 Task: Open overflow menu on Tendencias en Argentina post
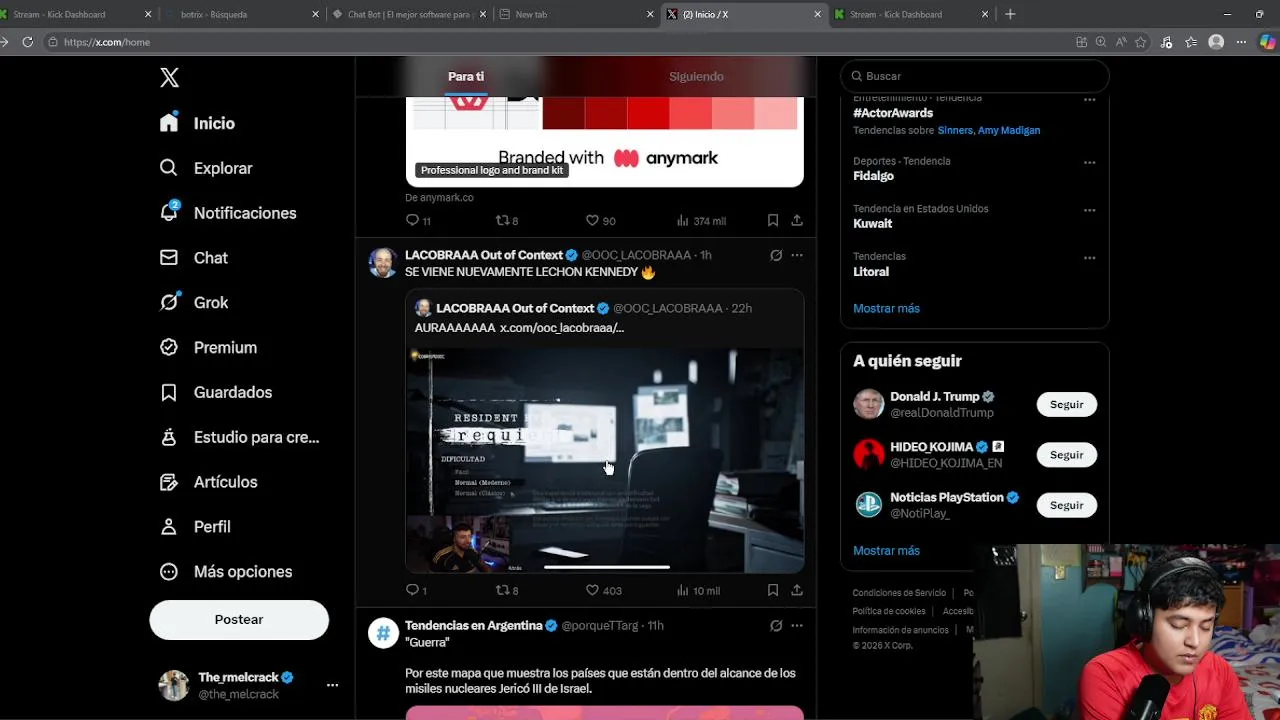(x=797, y=625)
